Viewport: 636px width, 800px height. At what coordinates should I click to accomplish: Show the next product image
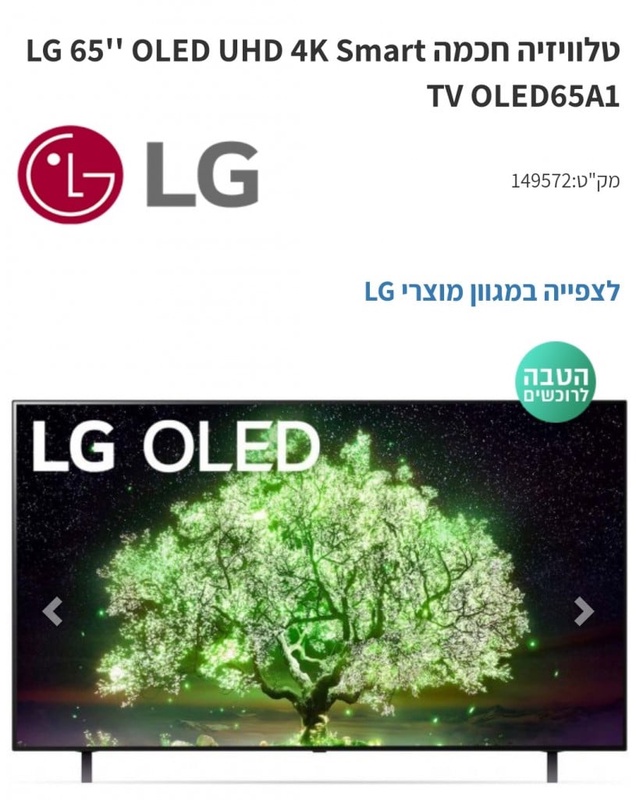(583, 610)
